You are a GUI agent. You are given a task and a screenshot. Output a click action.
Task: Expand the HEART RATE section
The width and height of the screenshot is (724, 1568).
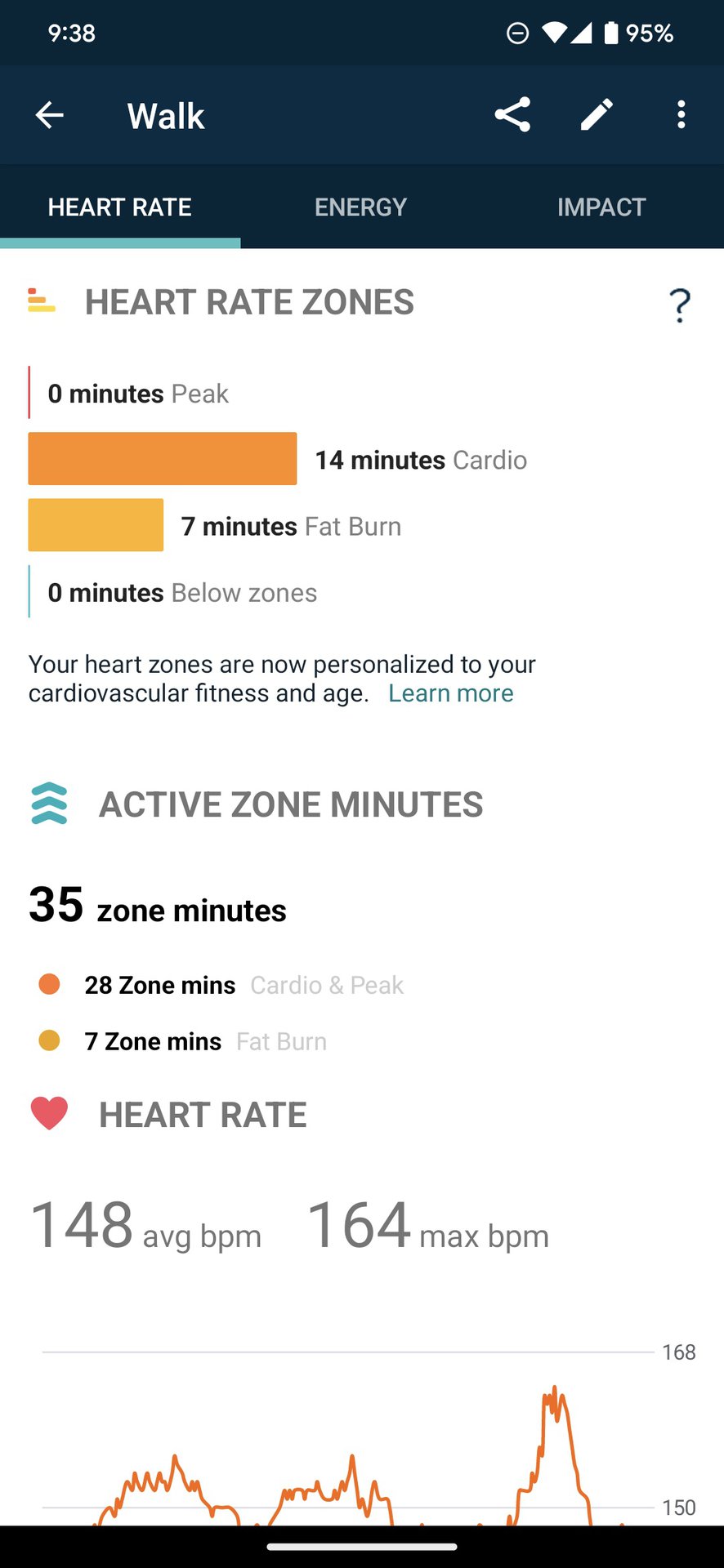[x=202, y=1113]
